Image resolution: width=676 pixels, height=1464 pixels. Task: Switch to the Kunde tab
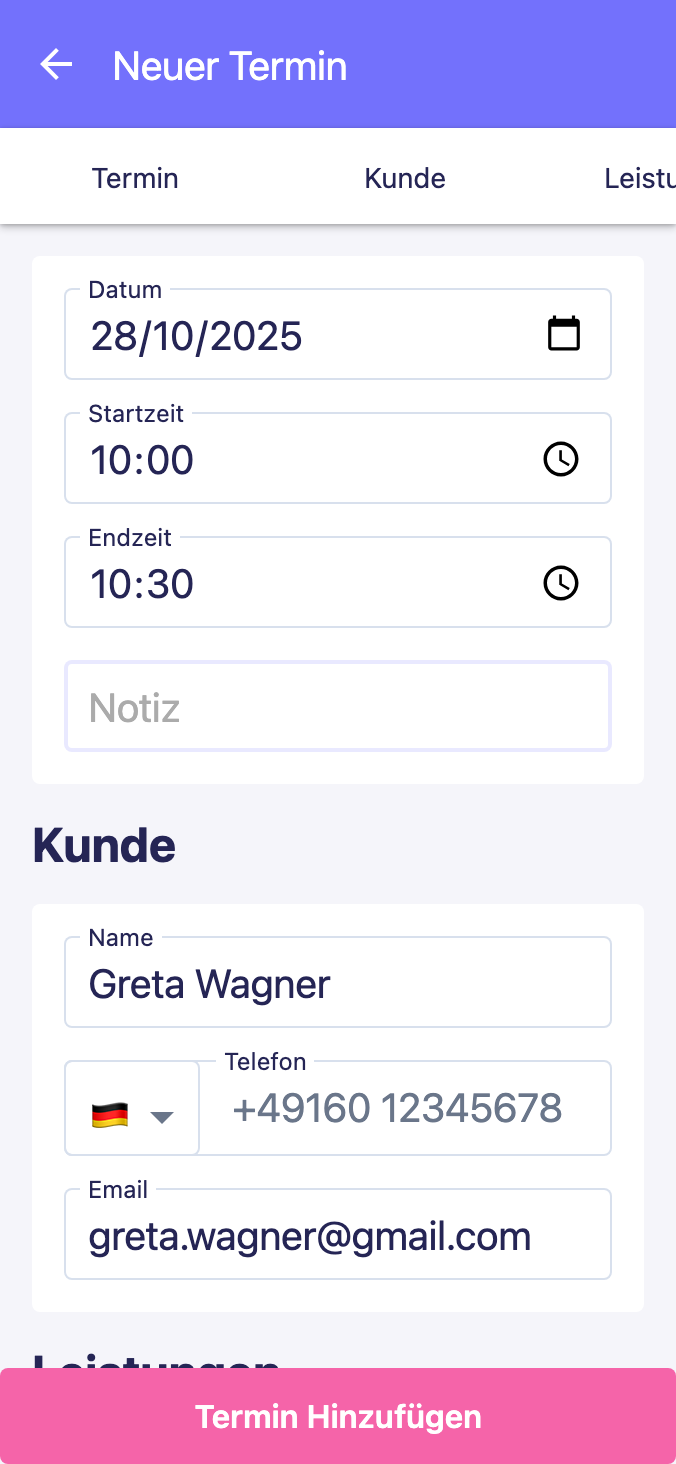[405, 179]
